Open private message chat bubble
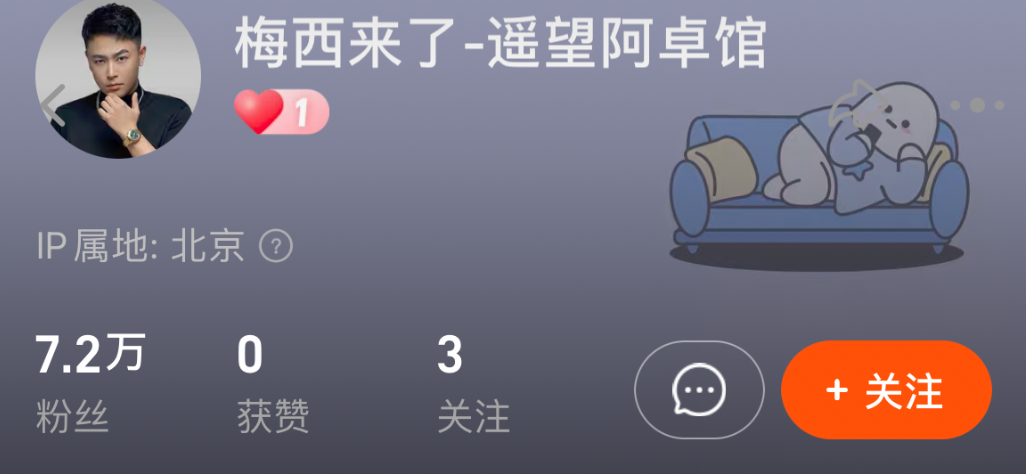Image resolution: width=1026 pixels, height=474 pixels. click(699, 390)
